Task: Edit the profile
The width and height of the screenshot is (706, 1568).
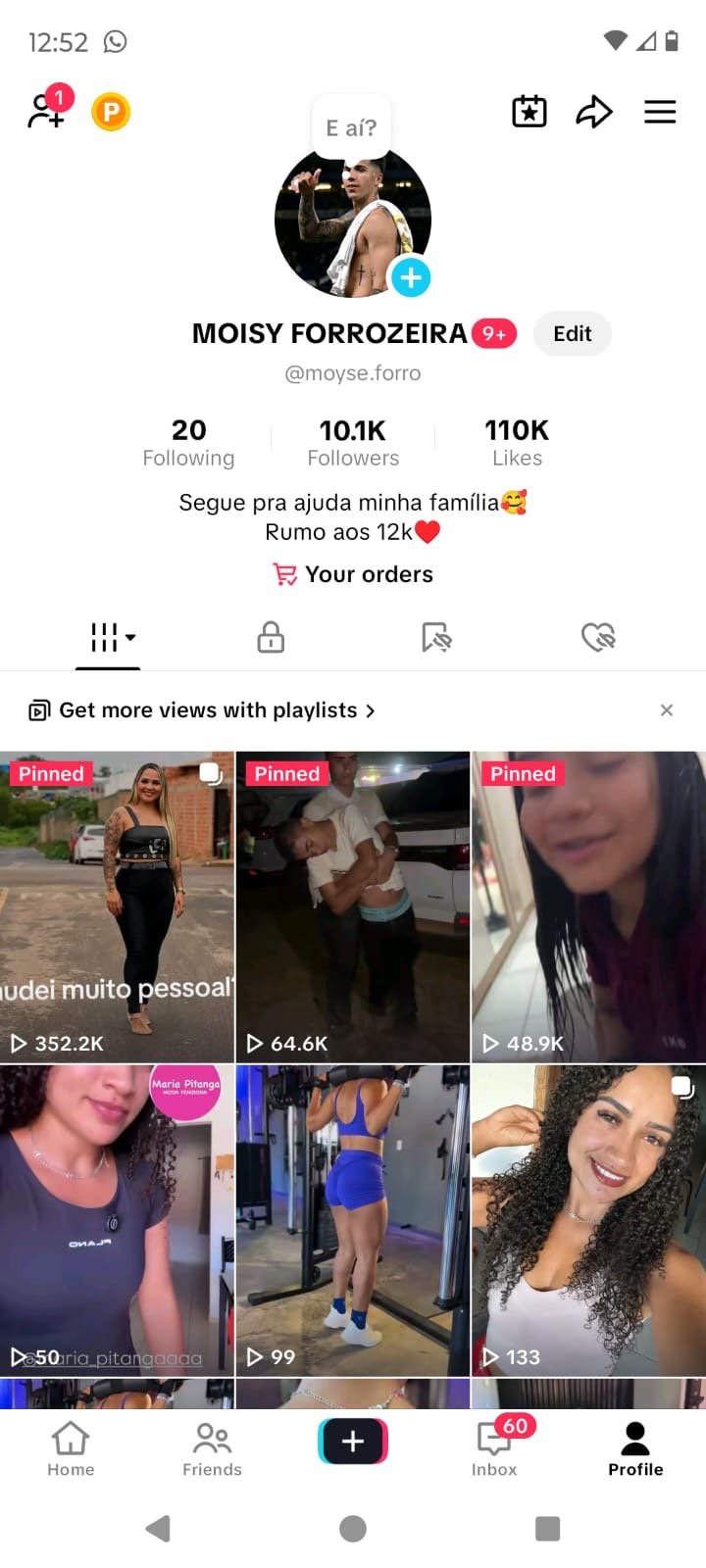Action: pyautogui.click(x=573, y=334)
